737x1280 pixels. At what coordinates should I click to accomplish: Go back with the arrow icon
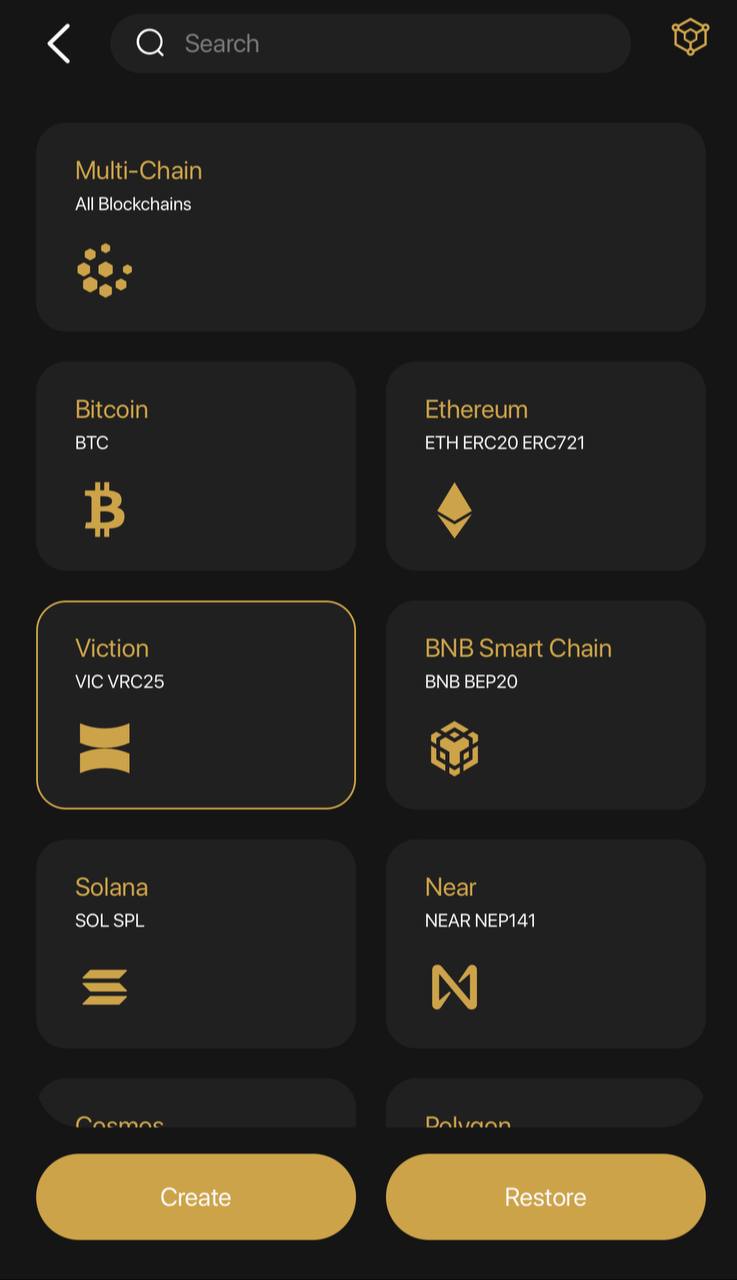[59, 44]
